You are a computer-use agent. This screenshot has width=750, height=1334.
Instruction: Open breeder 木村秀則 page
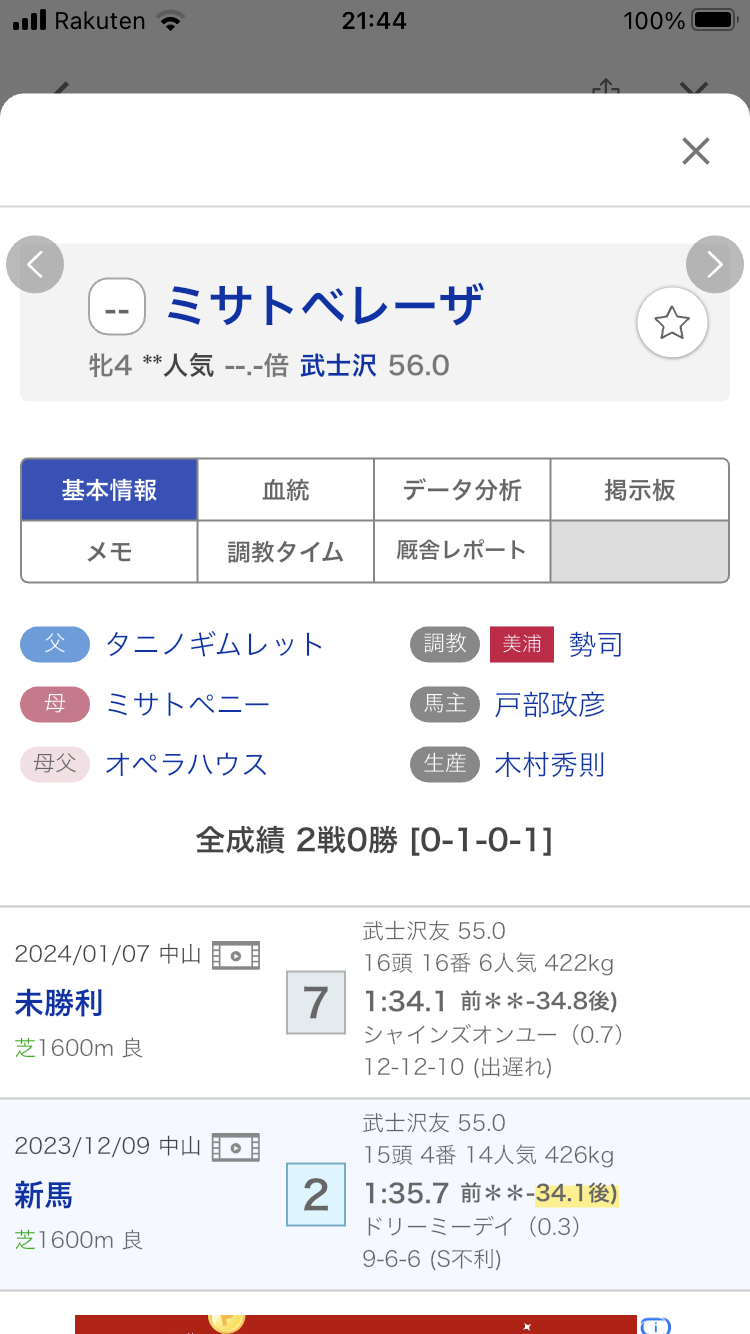click(x=550, y=765)
